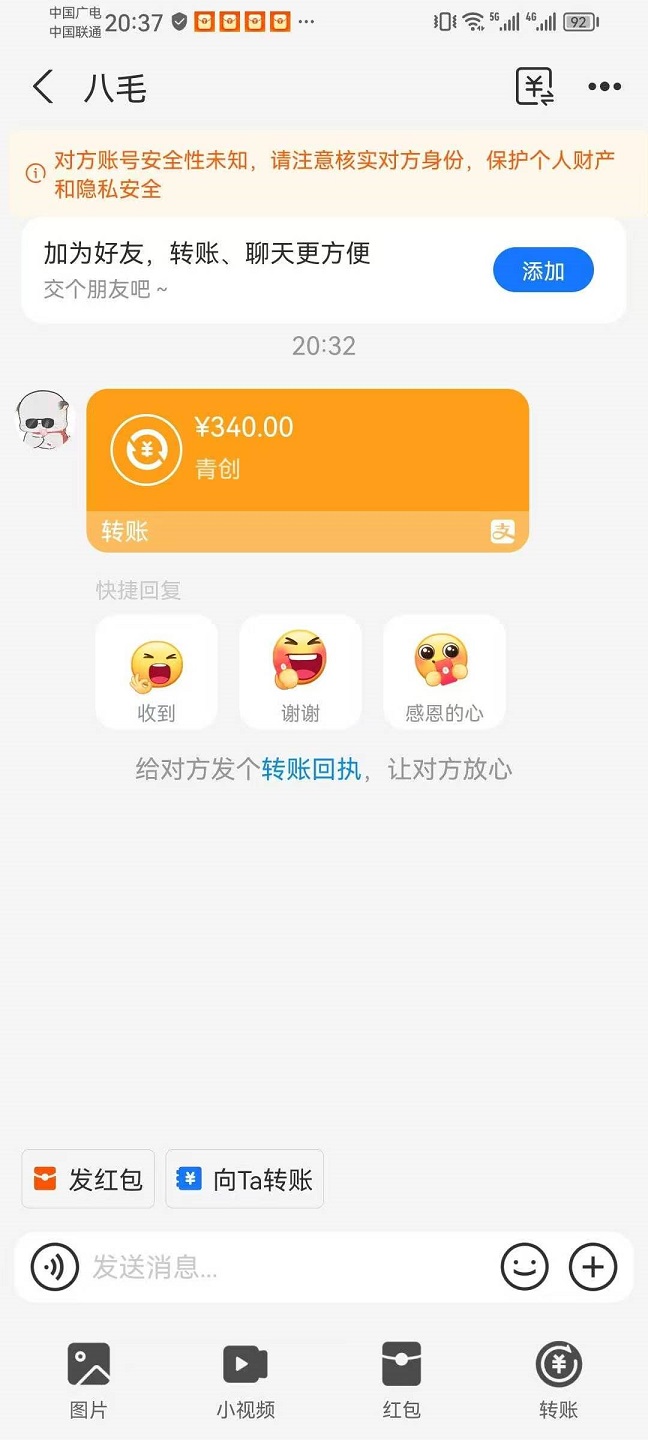The height and width of the screenshot is (1440, 648).
Task: Select 转账 in the bottom panel
Action: tap(558, 1379)
